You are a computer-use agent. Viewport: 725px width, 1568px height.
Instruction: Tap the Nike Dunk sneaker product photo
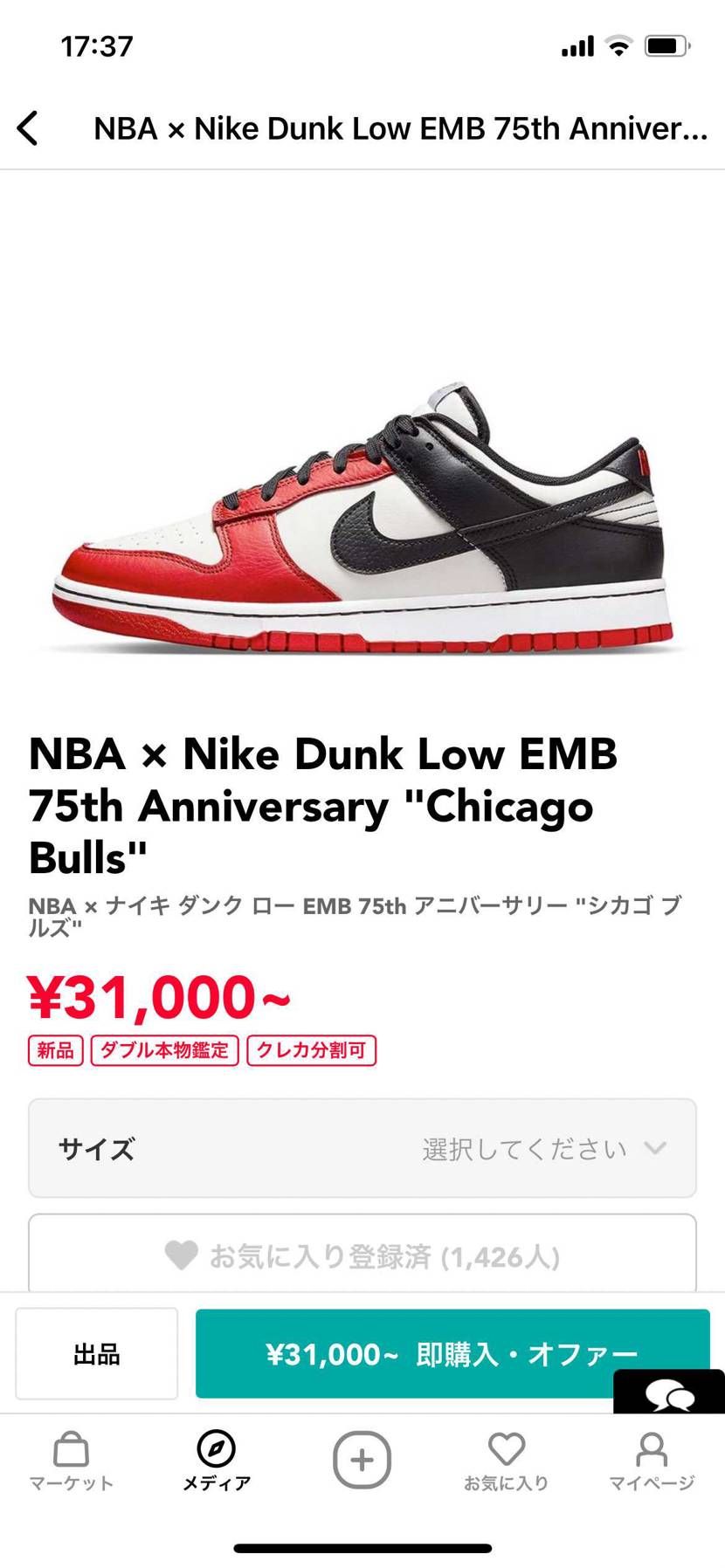click(x=362, y=524)
